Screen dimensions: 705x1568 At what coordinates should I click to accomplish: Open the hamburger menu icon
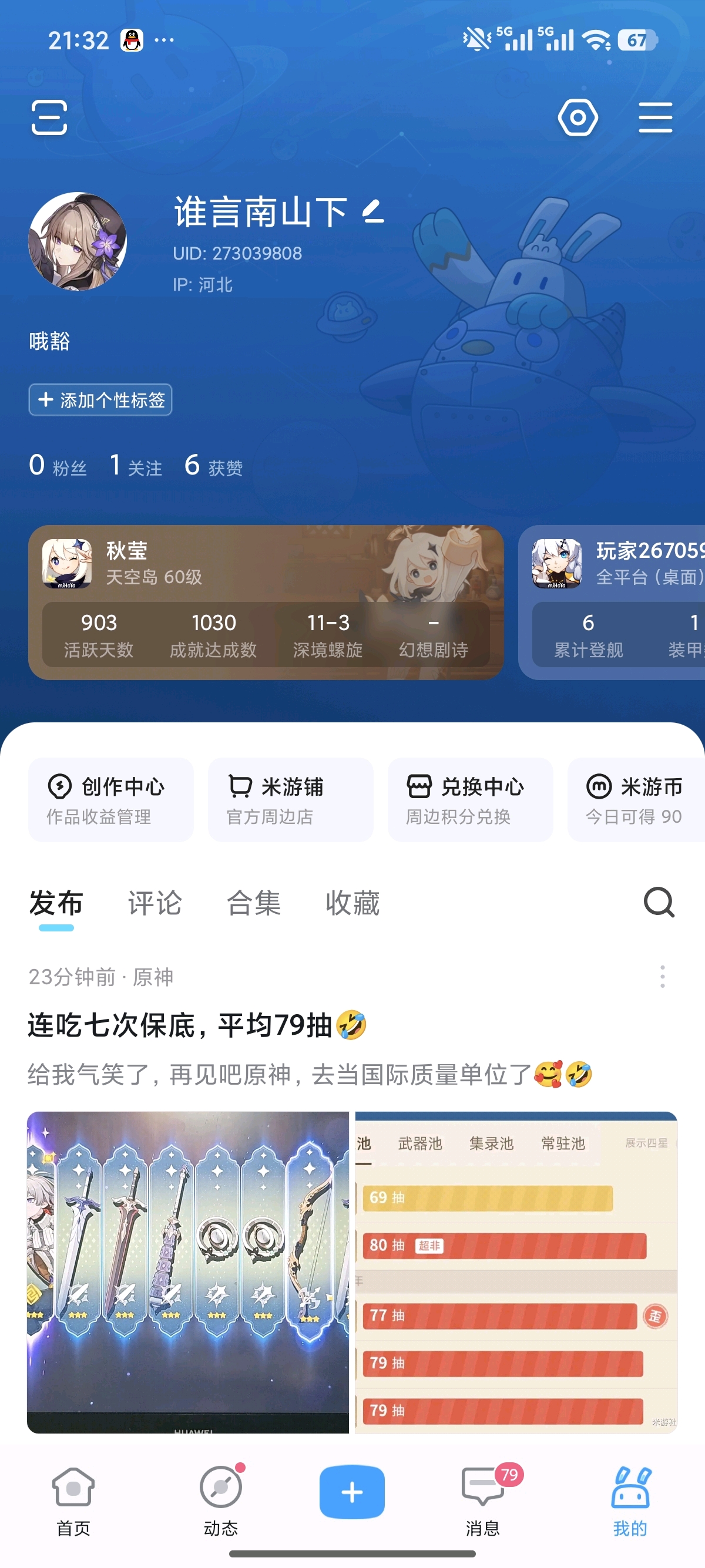pyautogui.click(x=656, y=117)
